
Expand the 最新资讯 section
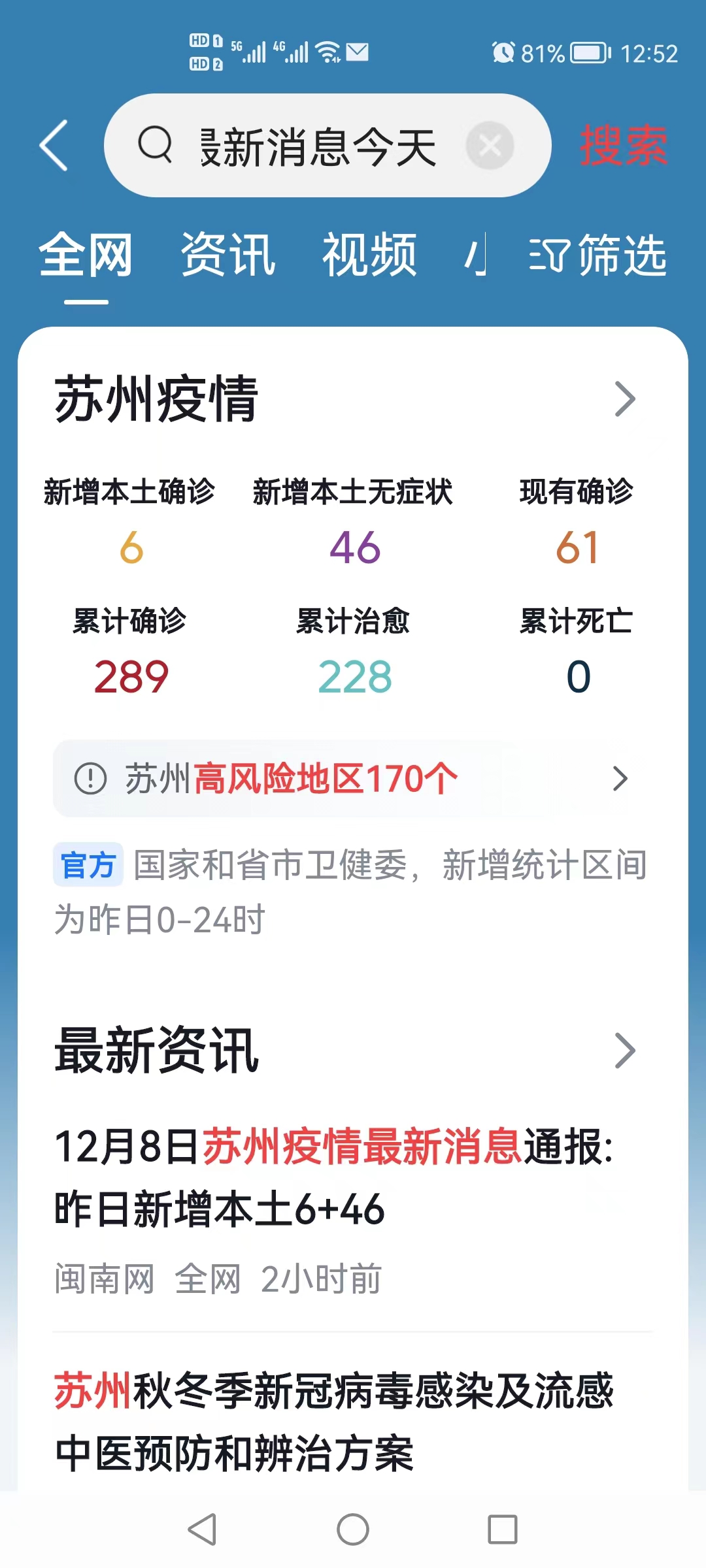point(625,1051)
